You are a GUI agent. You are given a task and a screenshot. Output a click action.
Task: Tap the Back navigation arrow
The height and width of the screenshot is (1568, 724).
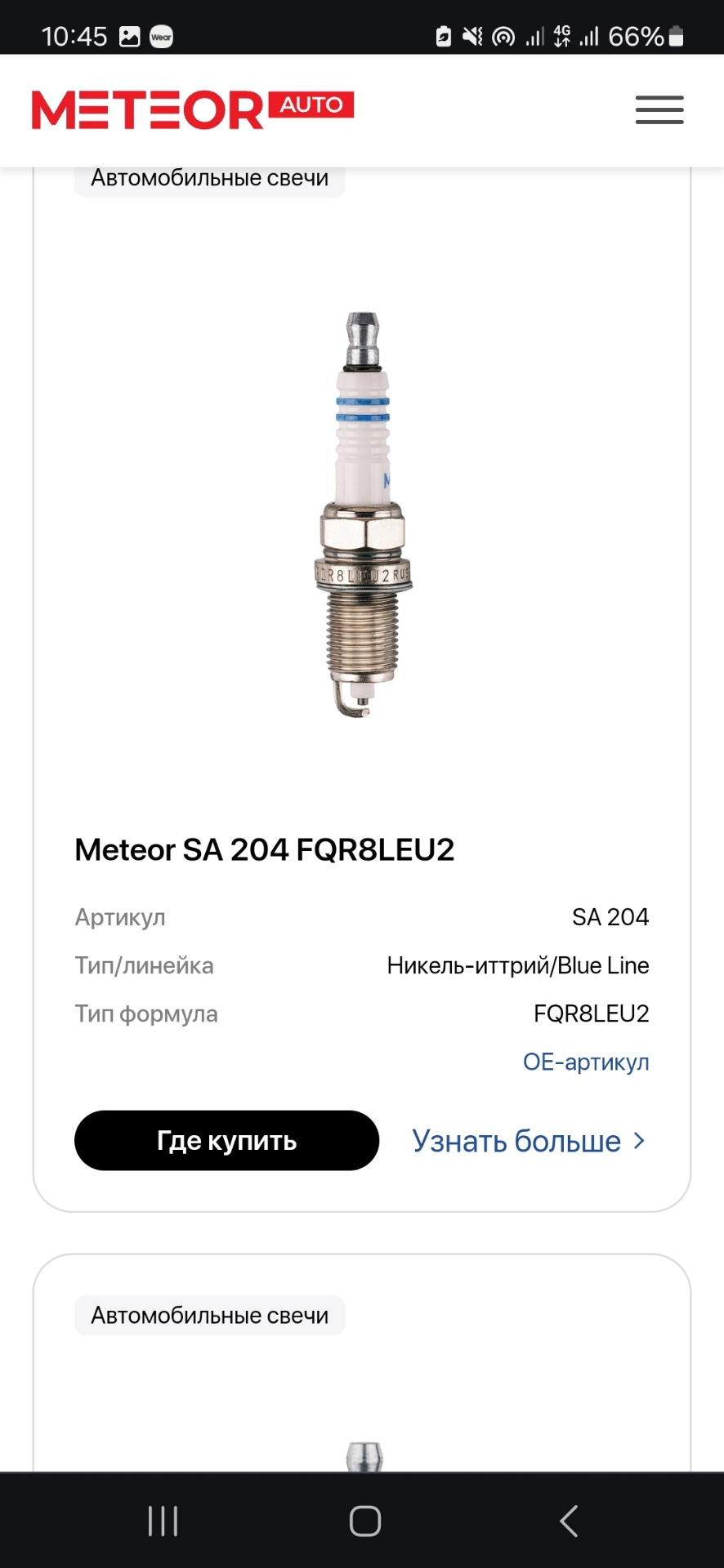[x=569, y=1521]
